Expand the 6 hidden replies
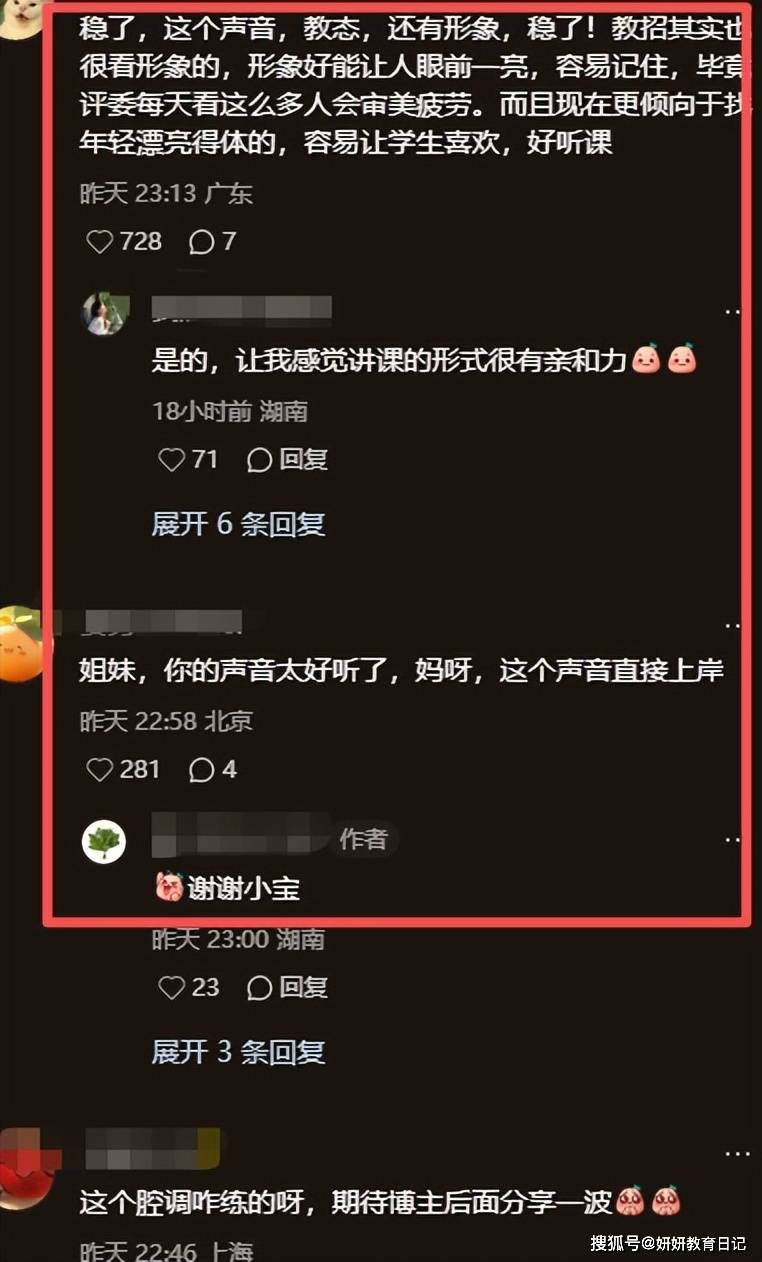762x1262 pixels. click(238, 523)
